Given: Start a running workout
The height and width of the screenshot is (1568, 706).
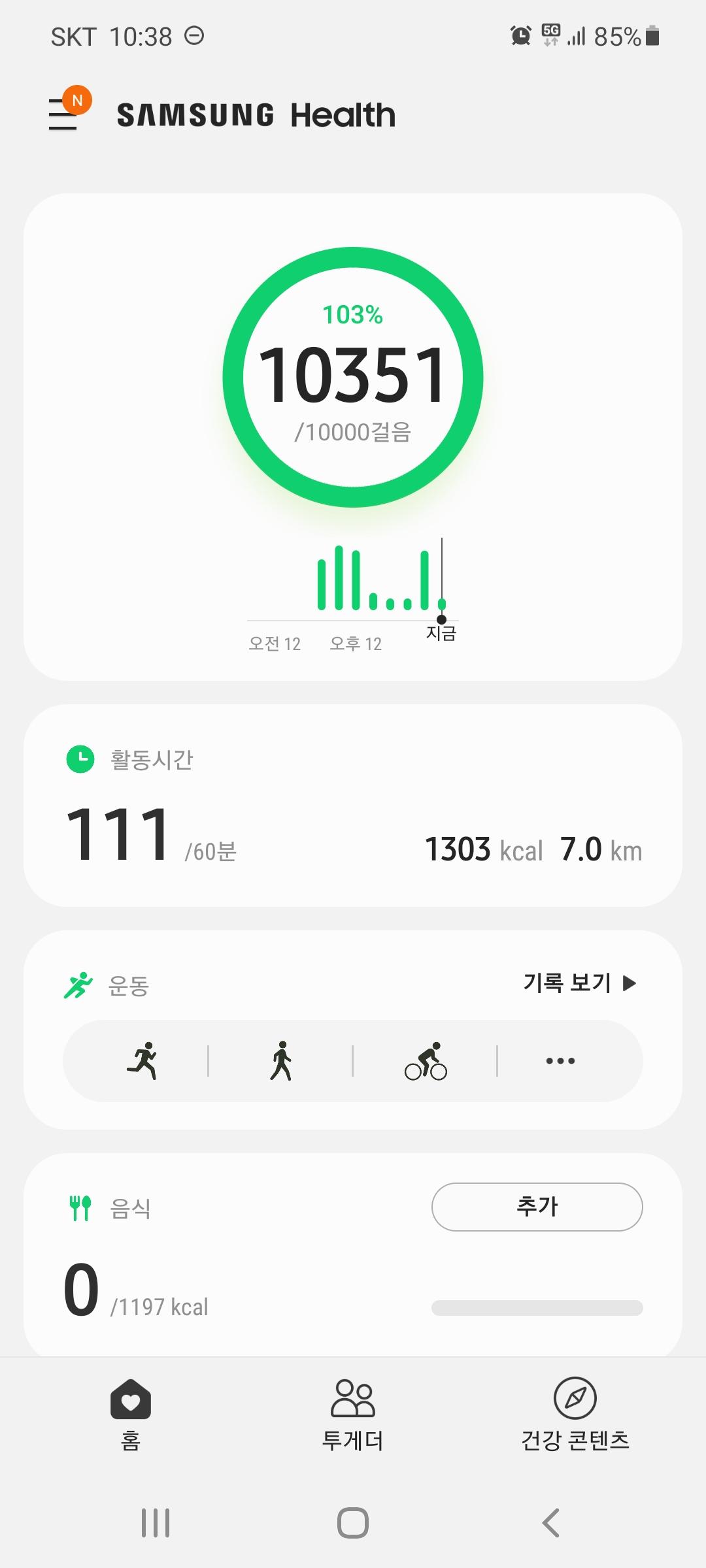Looking at the screenshot, I should point(143,1060).
